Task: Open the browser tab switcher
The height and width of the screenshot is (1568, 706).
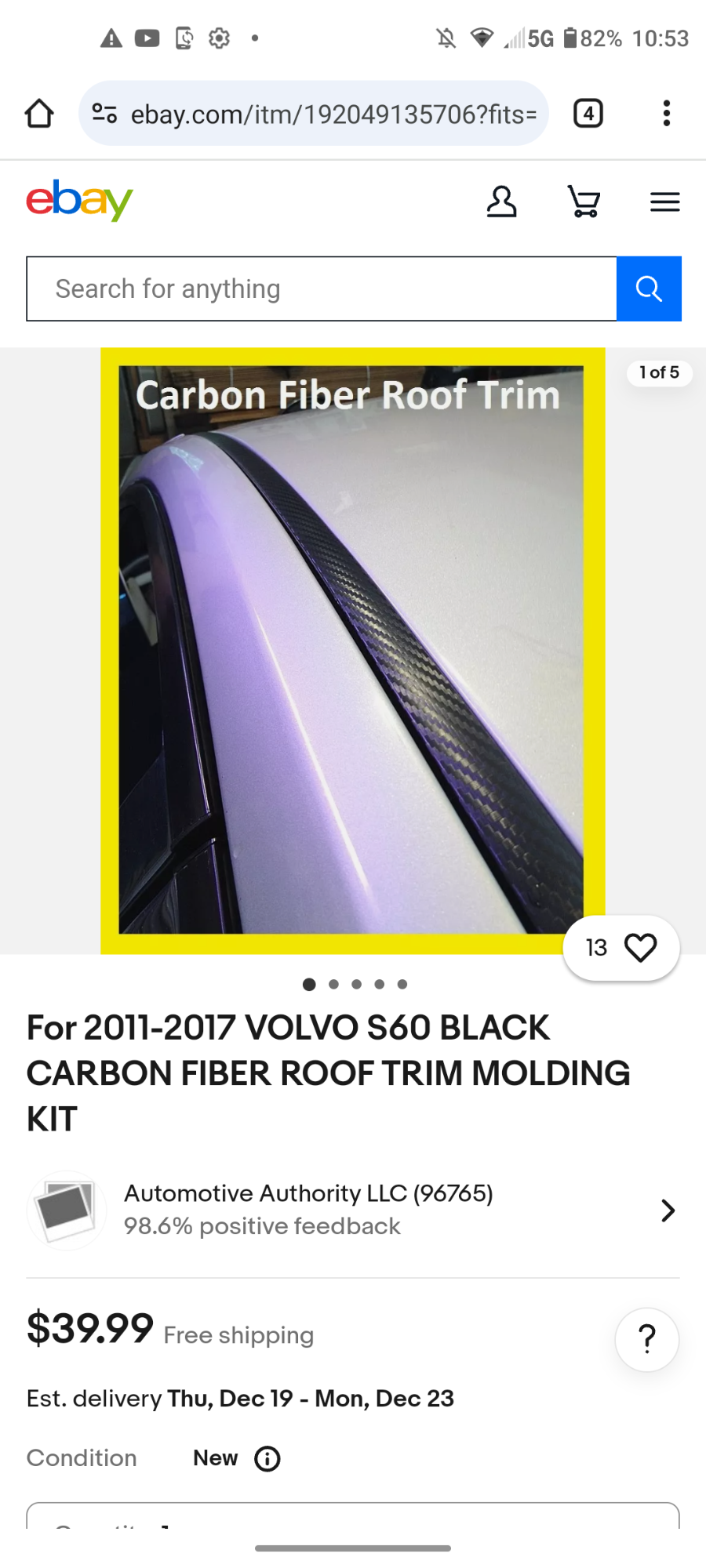Action: tap(588, 114)
